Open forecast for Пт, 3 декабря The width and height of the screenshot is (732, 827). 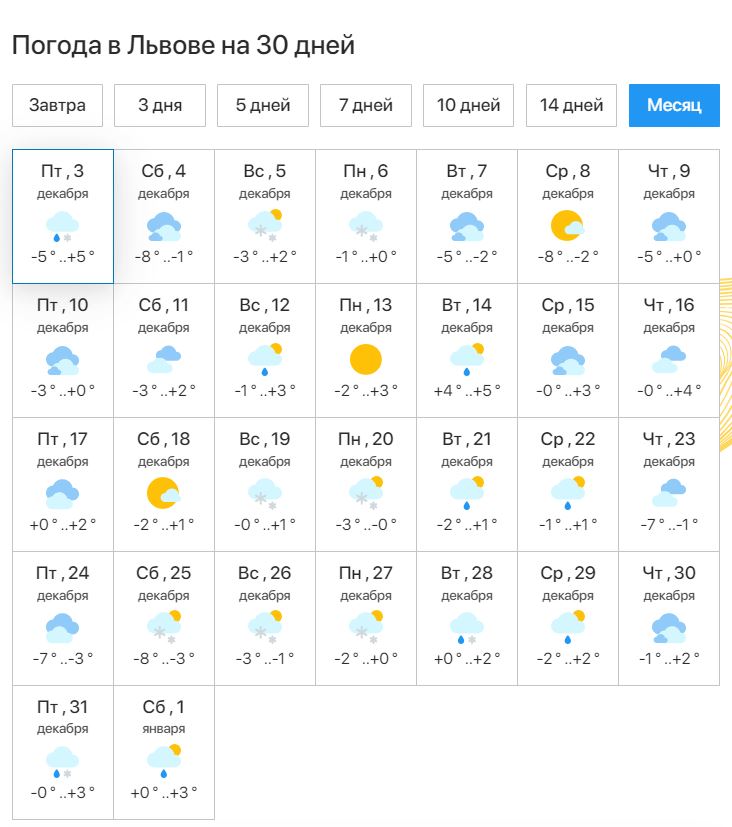[x=63, y=216]
